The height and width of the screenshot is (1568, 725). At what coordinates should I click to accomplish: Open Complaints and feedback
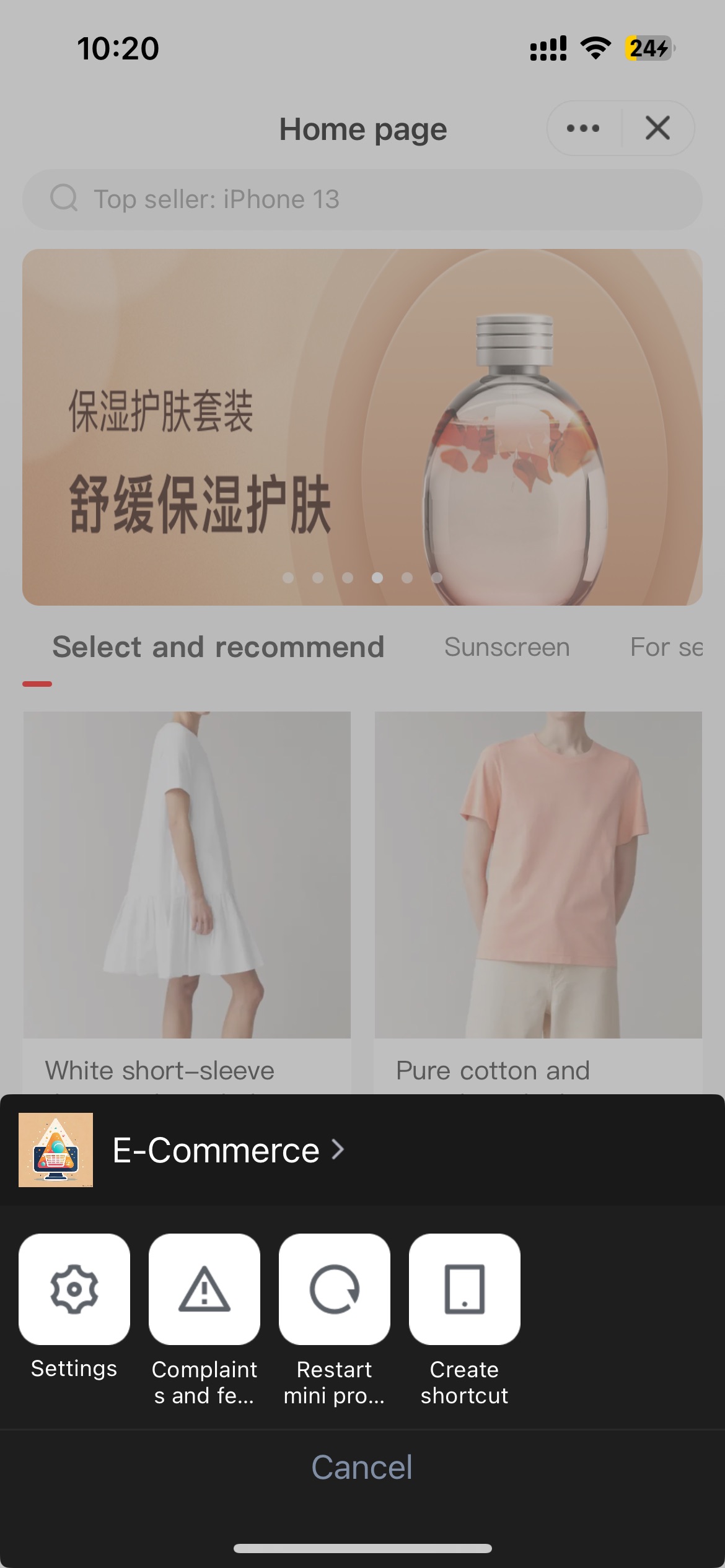coord(204,1289)
